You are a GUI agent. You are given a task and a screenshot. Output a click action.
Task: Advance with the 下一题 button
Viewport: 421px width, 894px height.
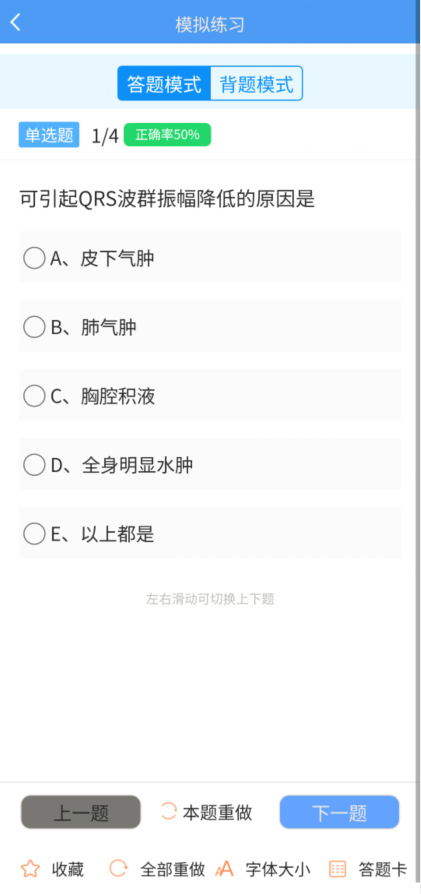[339, 812]
